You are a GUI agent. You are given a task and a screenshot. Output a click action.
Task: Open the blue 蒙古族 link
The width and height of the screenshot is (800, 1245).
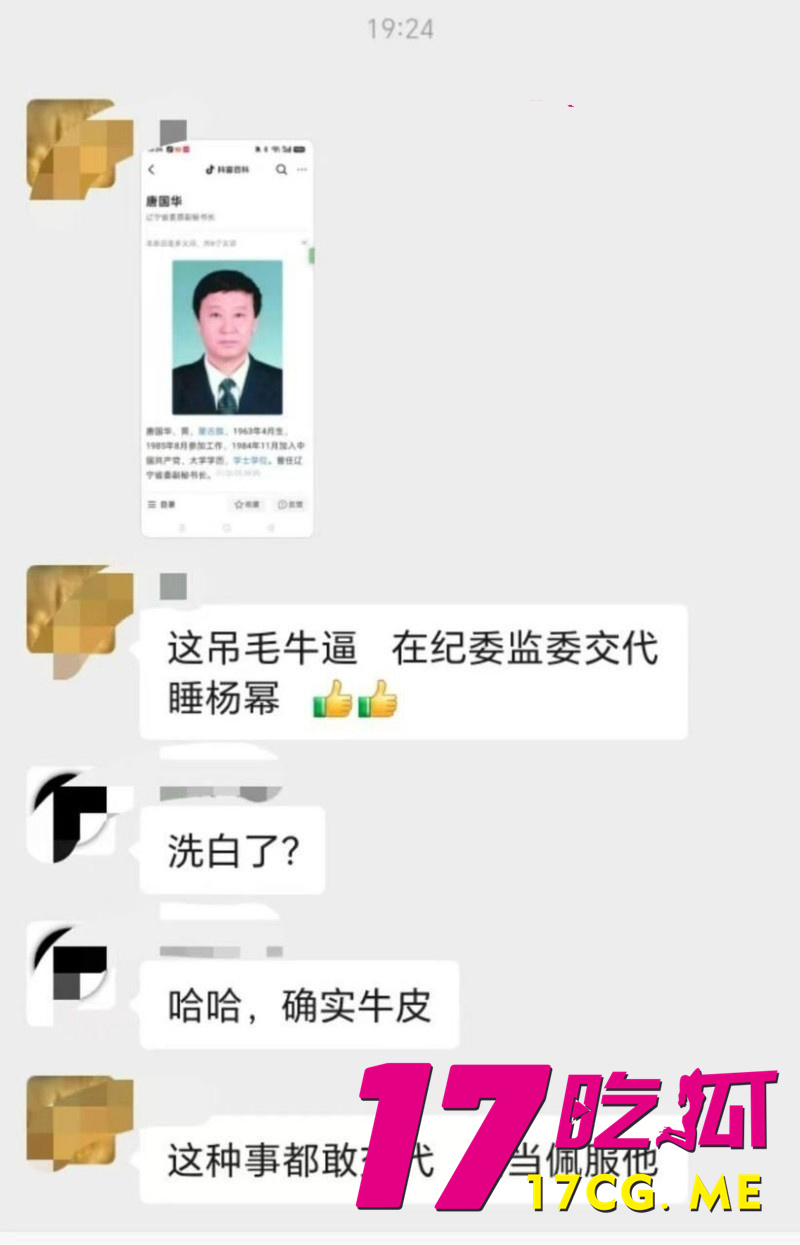(211, 431)
